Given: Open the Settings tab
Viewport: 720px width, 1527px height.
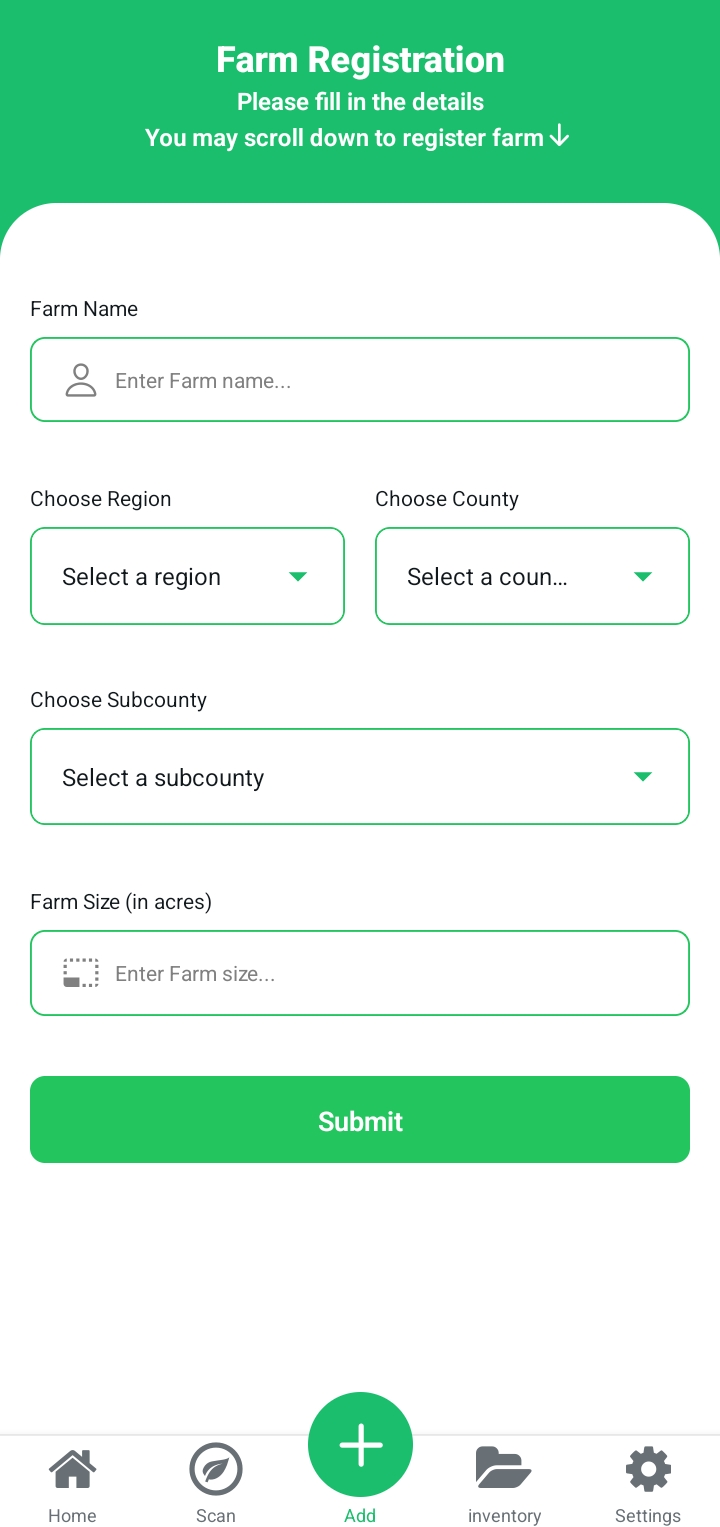Looking at the screenshot, I should point(648,1485).
